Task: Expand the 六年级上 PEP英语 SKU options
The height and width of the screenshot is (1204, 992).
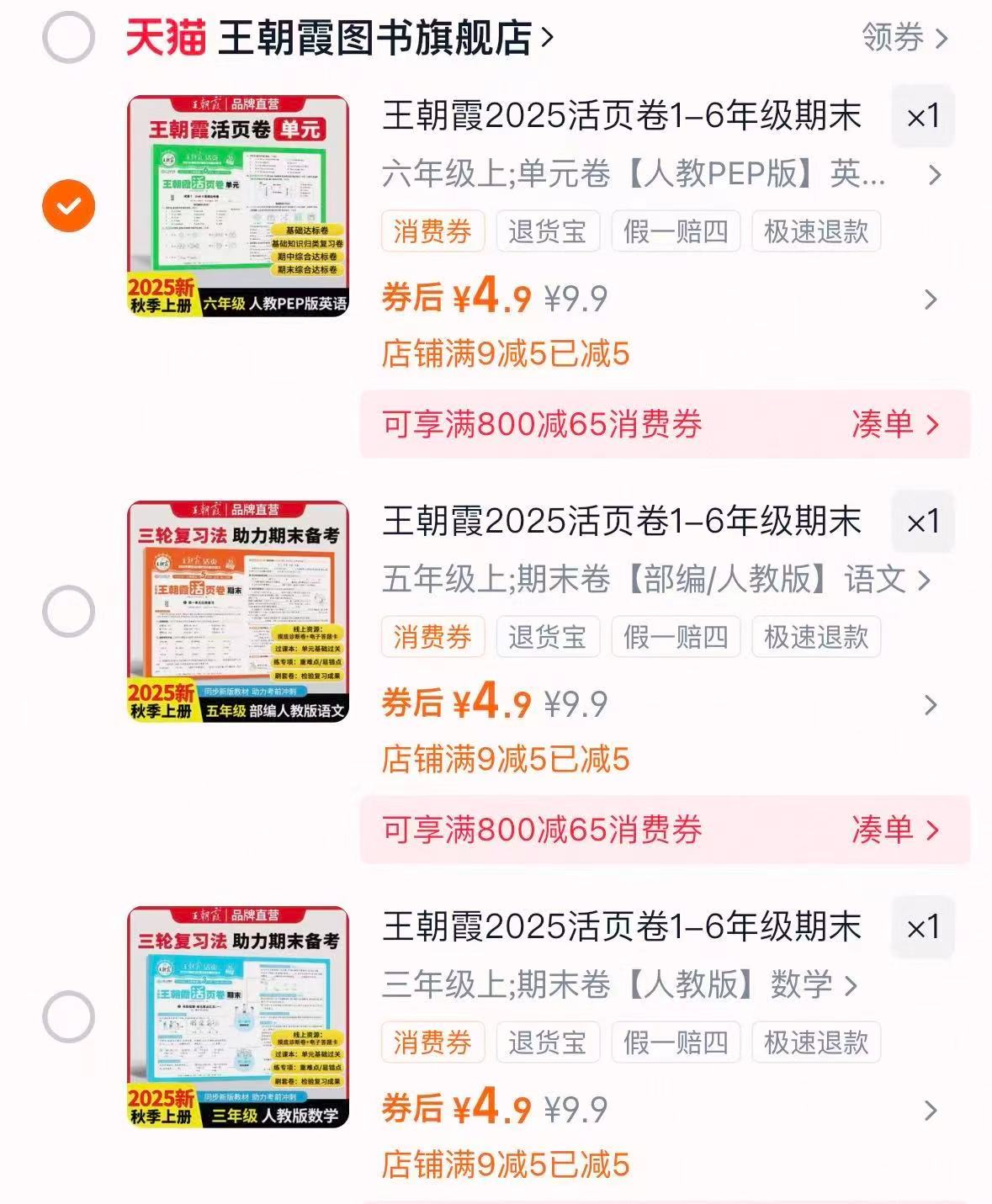Action: point(934,176)
